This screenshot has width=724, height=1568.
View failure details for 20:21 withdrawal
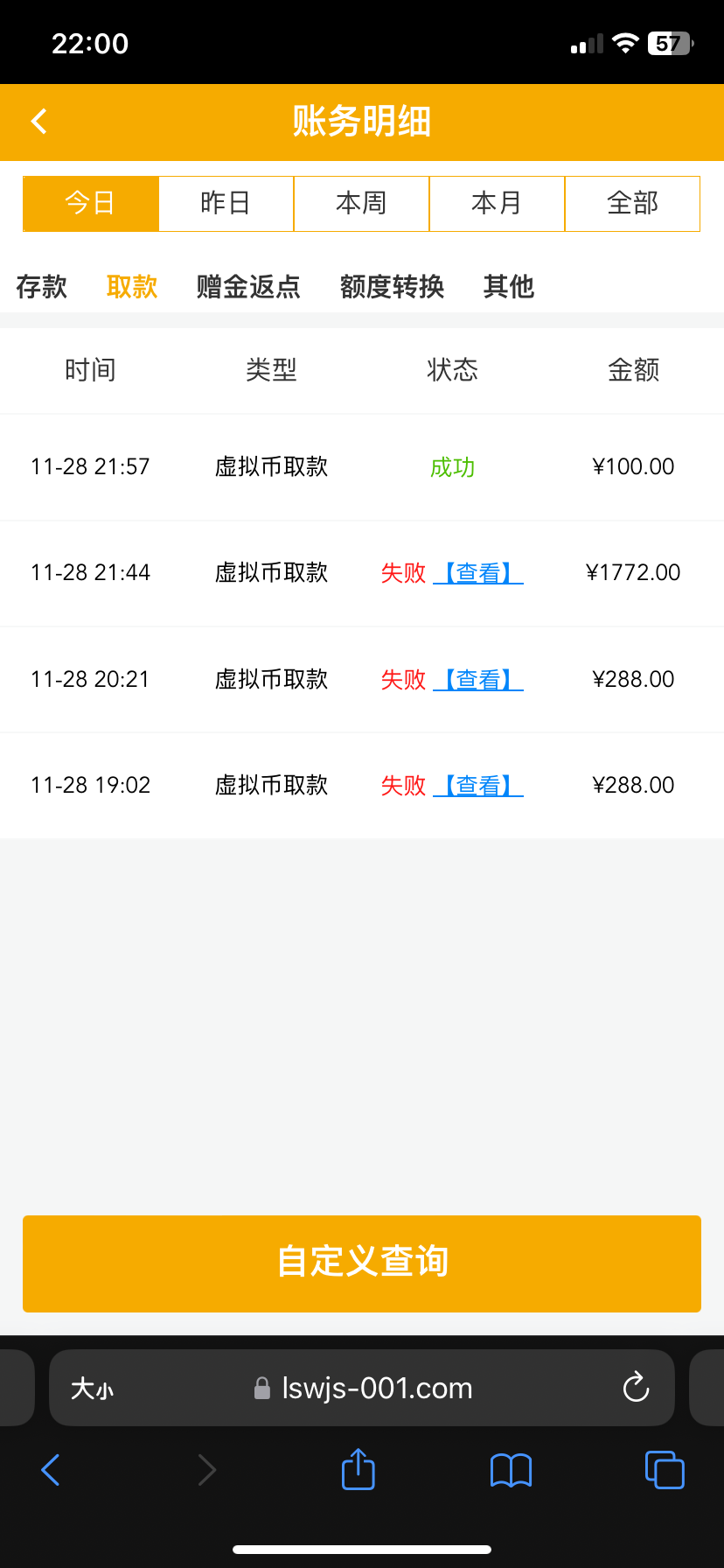[478, 680]
